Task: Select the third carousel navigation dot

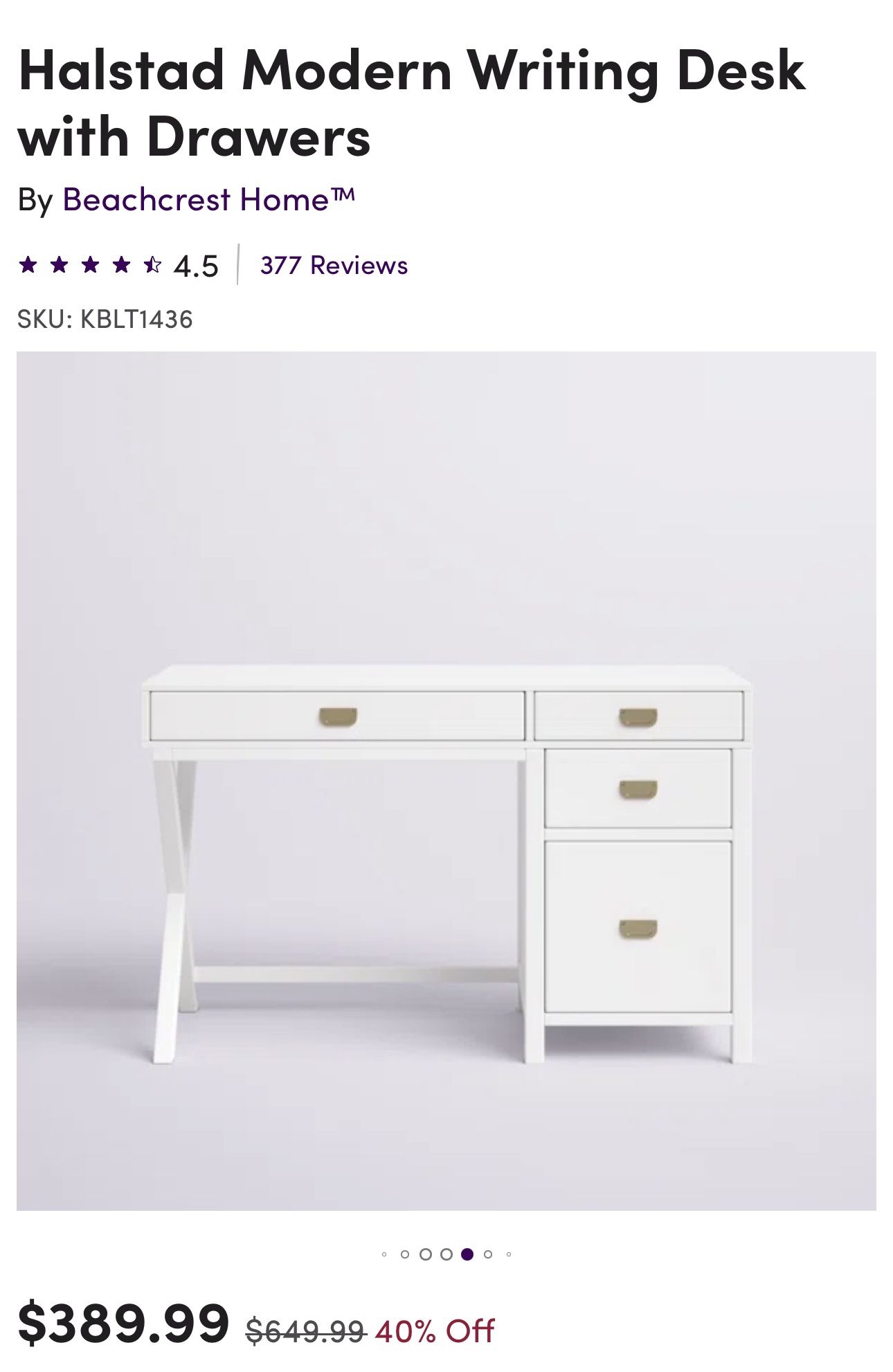Action: tap(426, 1254)
